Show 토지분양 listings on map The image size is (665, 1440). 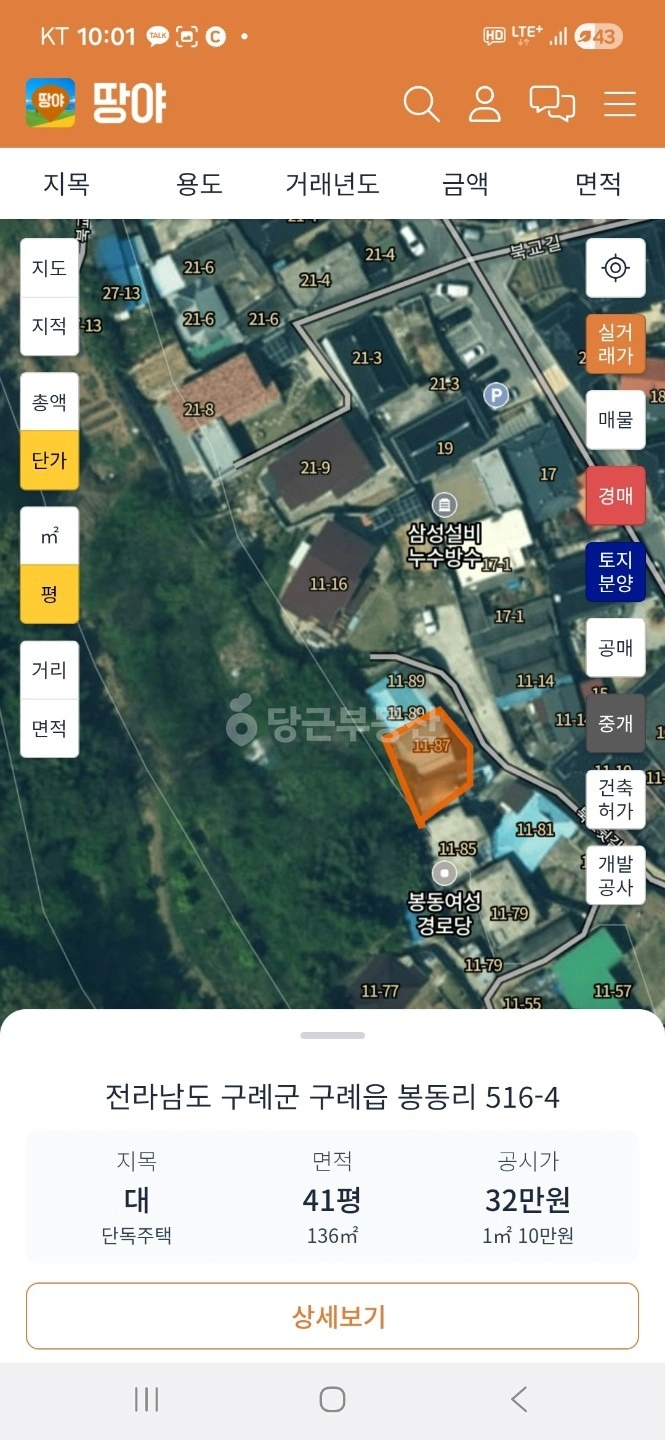pyautogui.click(x=615, y=572)
